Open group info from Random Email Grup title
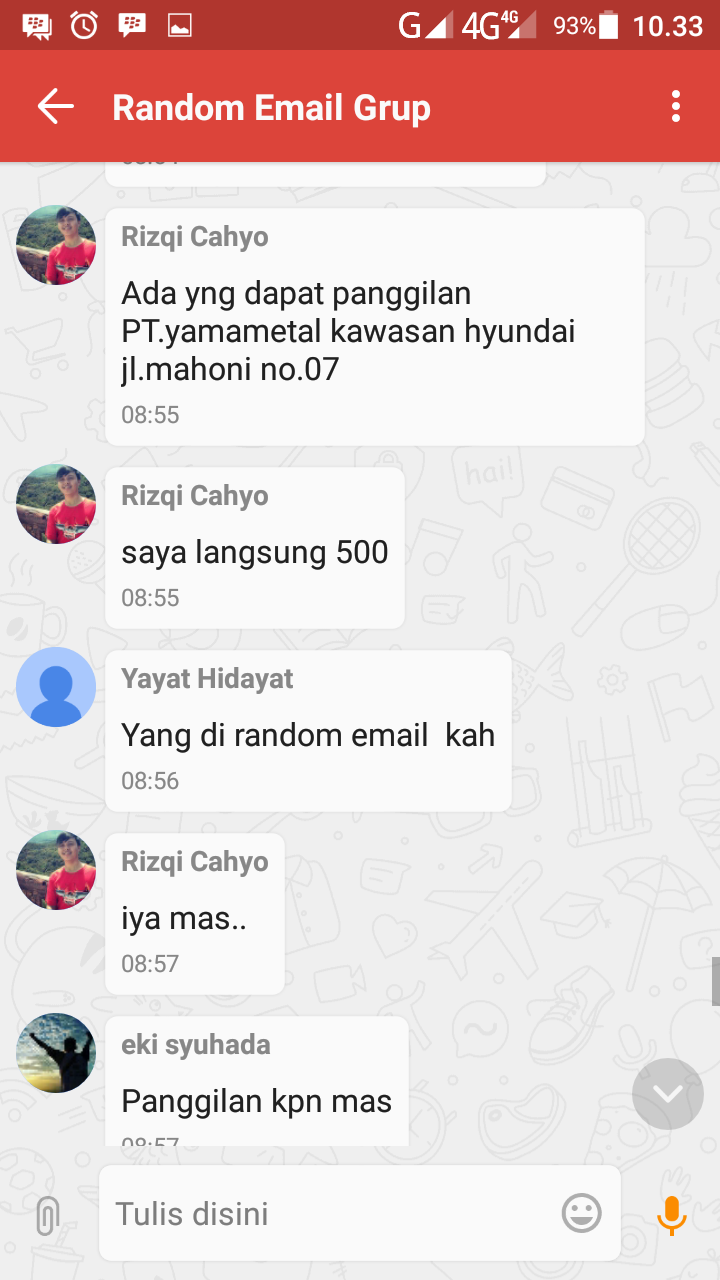The width and height of the screenshot is (720, 1280). click(271, 108)
